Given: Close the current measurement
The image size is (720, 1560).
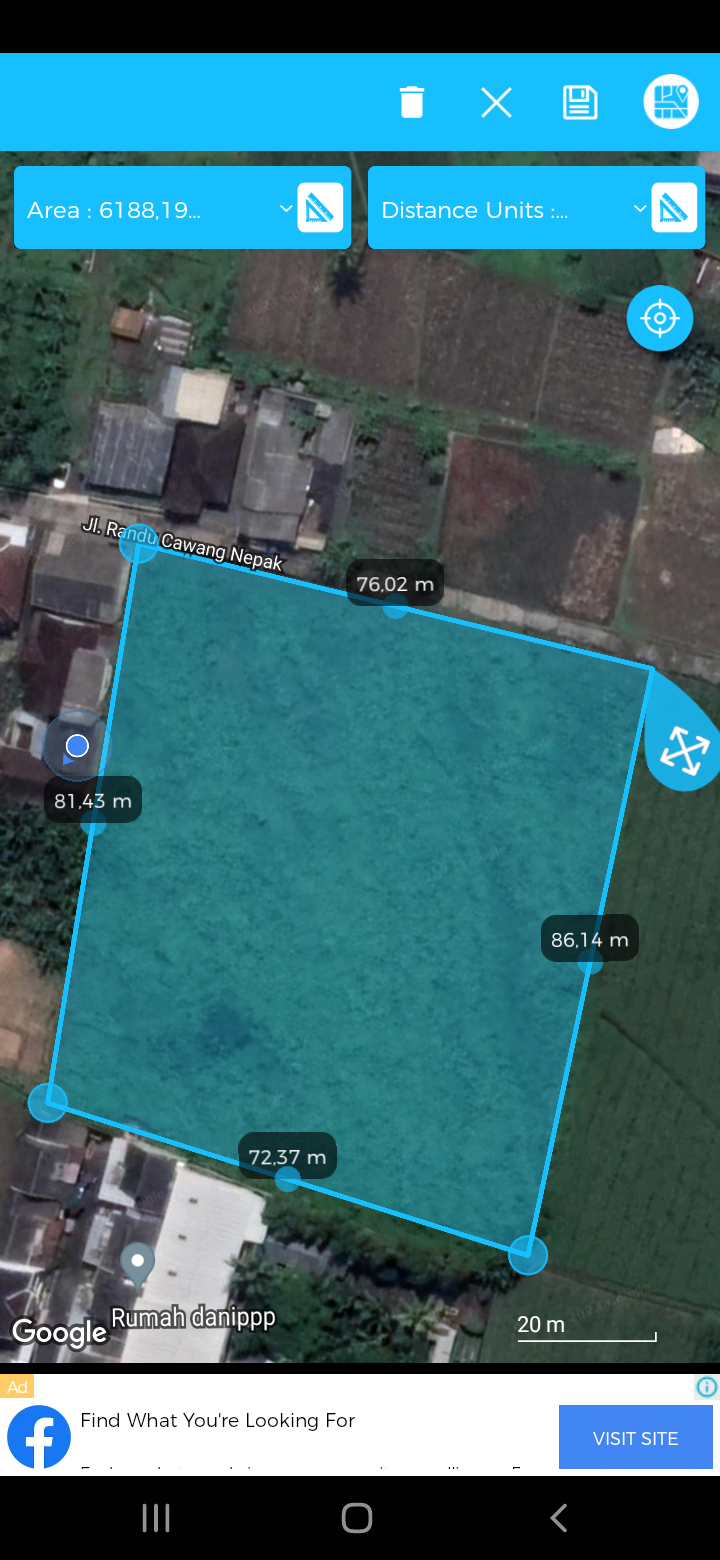Looking at the screenshot, I should (x=496, y=102).
